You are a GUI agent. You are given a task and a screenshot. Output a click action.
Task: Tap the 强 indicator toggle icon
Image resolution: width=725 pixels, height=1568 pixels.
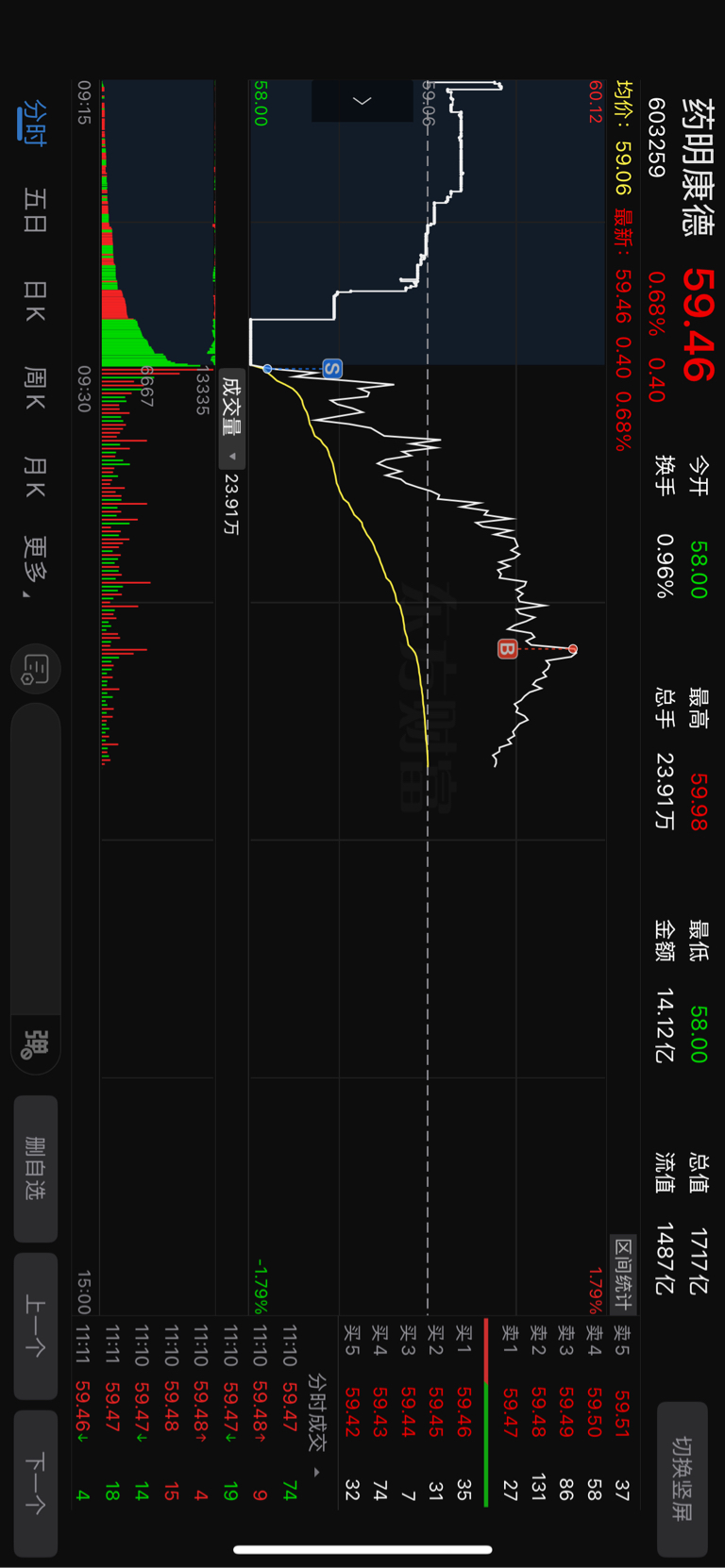click(x=36, y=1044)
